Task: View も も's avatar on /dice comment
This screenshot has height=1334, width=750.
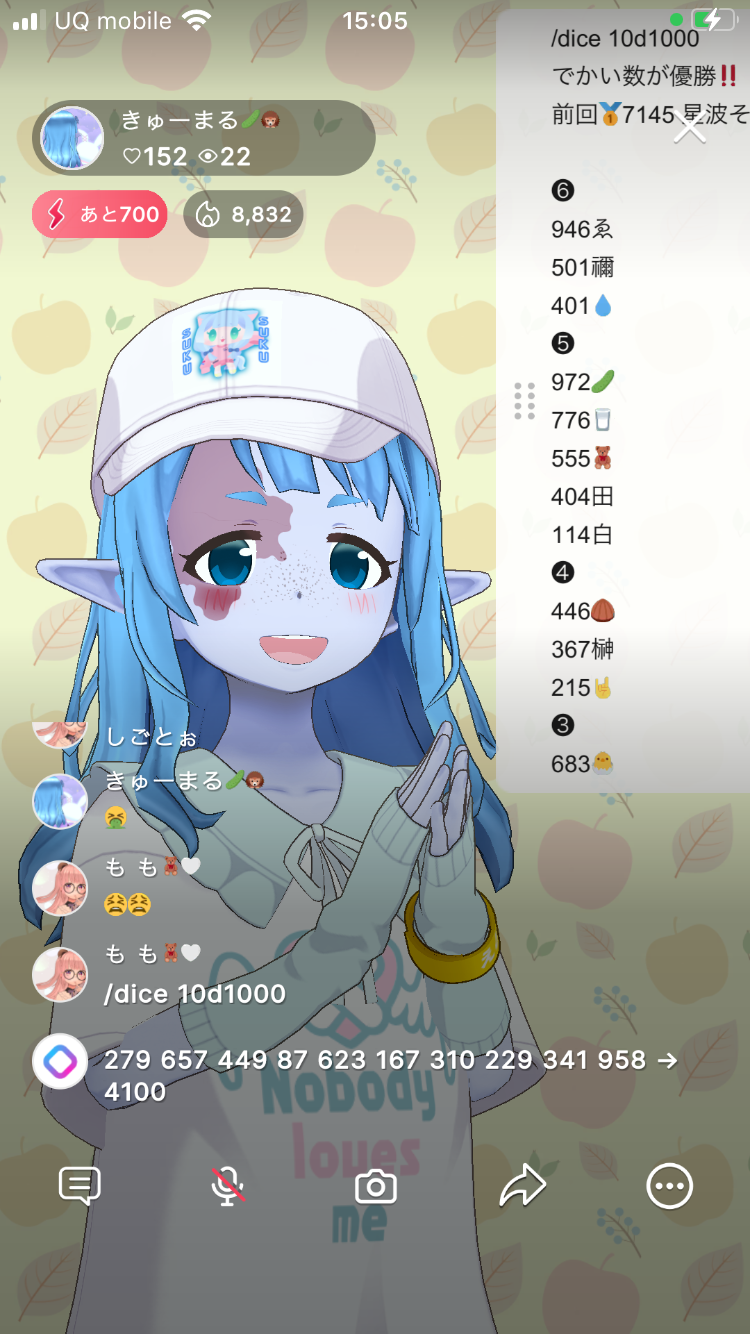Action: [60, 975]
